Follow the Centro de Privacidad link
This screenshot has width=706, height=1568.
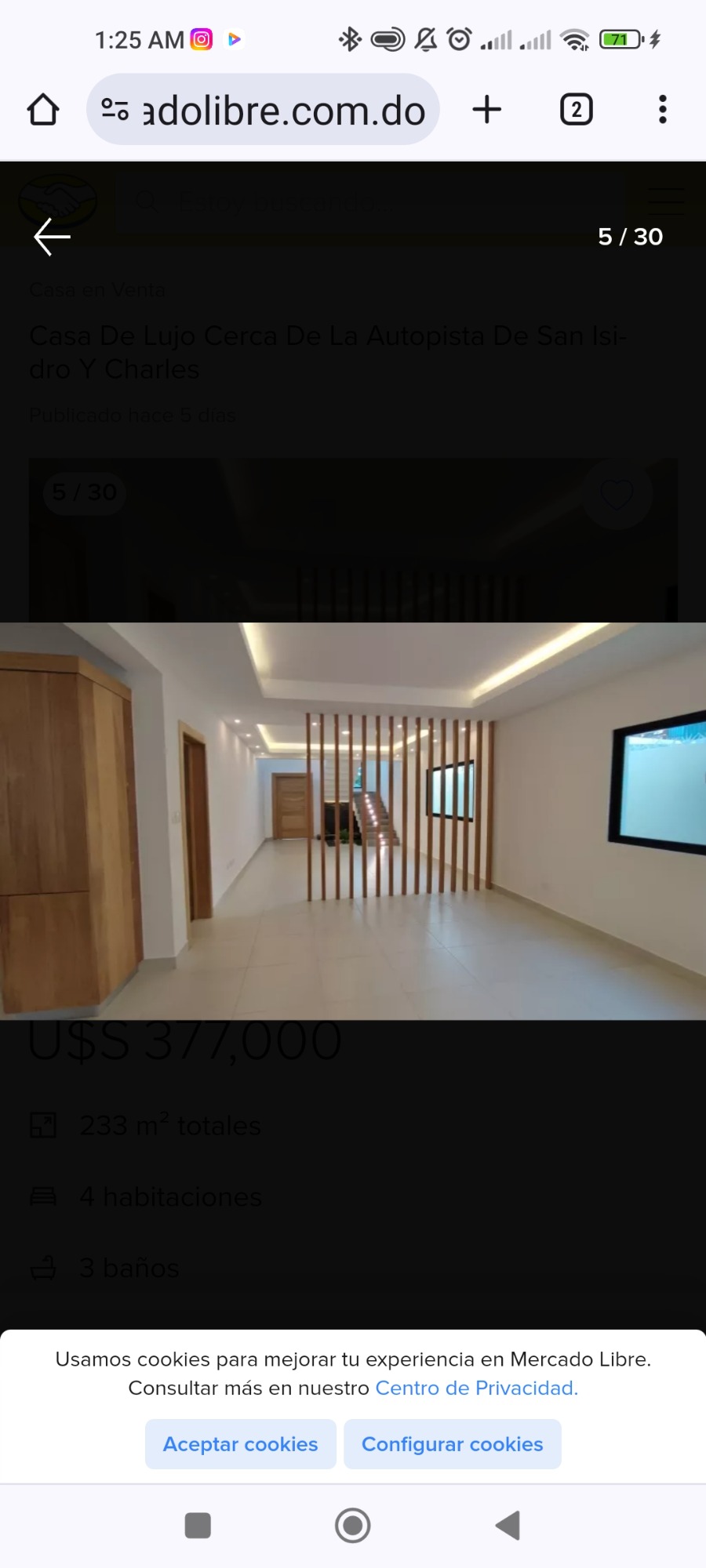tap(477, 1388)
